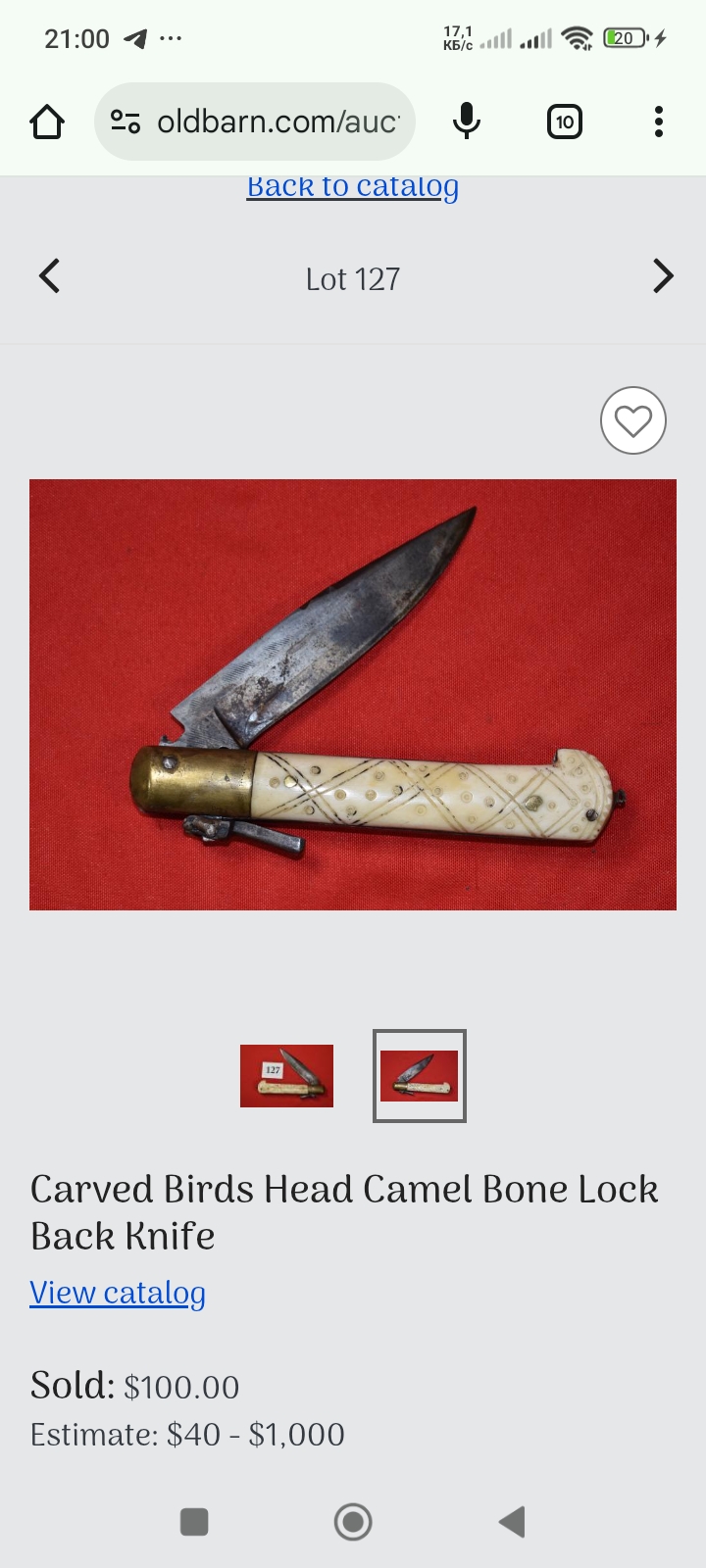Open the large knife photo

coord(353,694)
